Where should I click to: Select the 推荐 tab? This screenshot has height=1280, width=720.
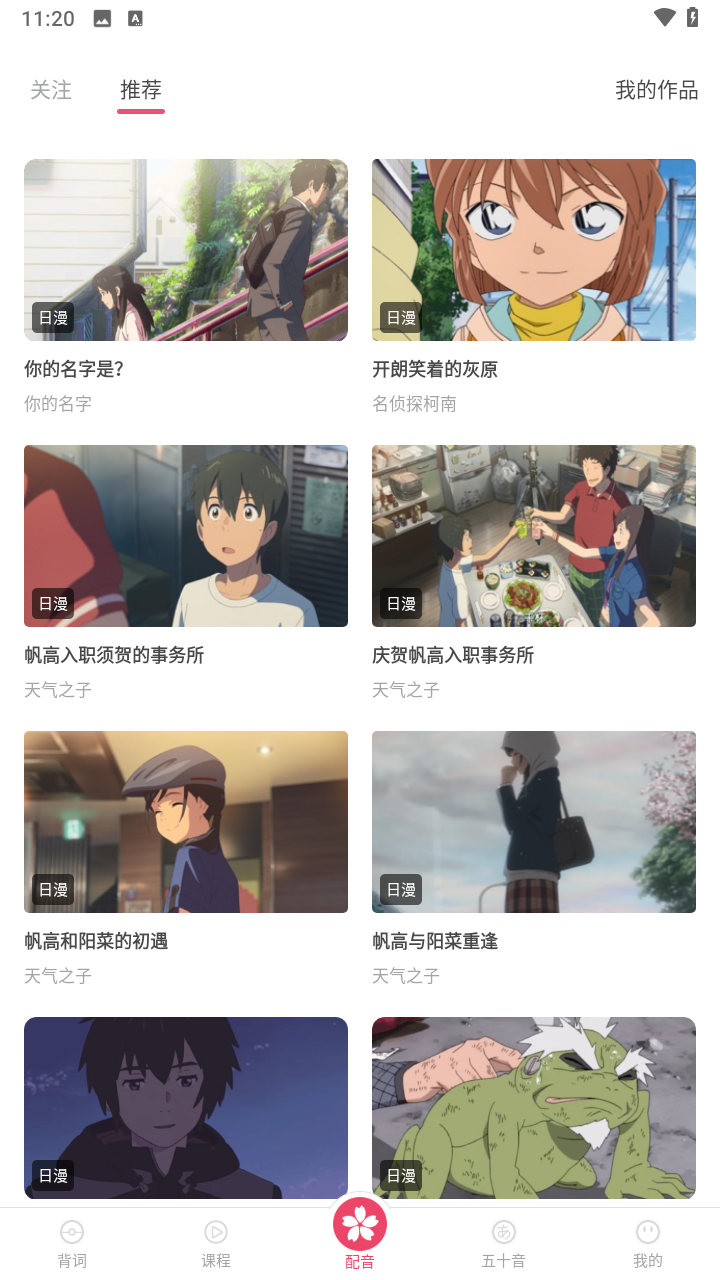tap(141, 90)
